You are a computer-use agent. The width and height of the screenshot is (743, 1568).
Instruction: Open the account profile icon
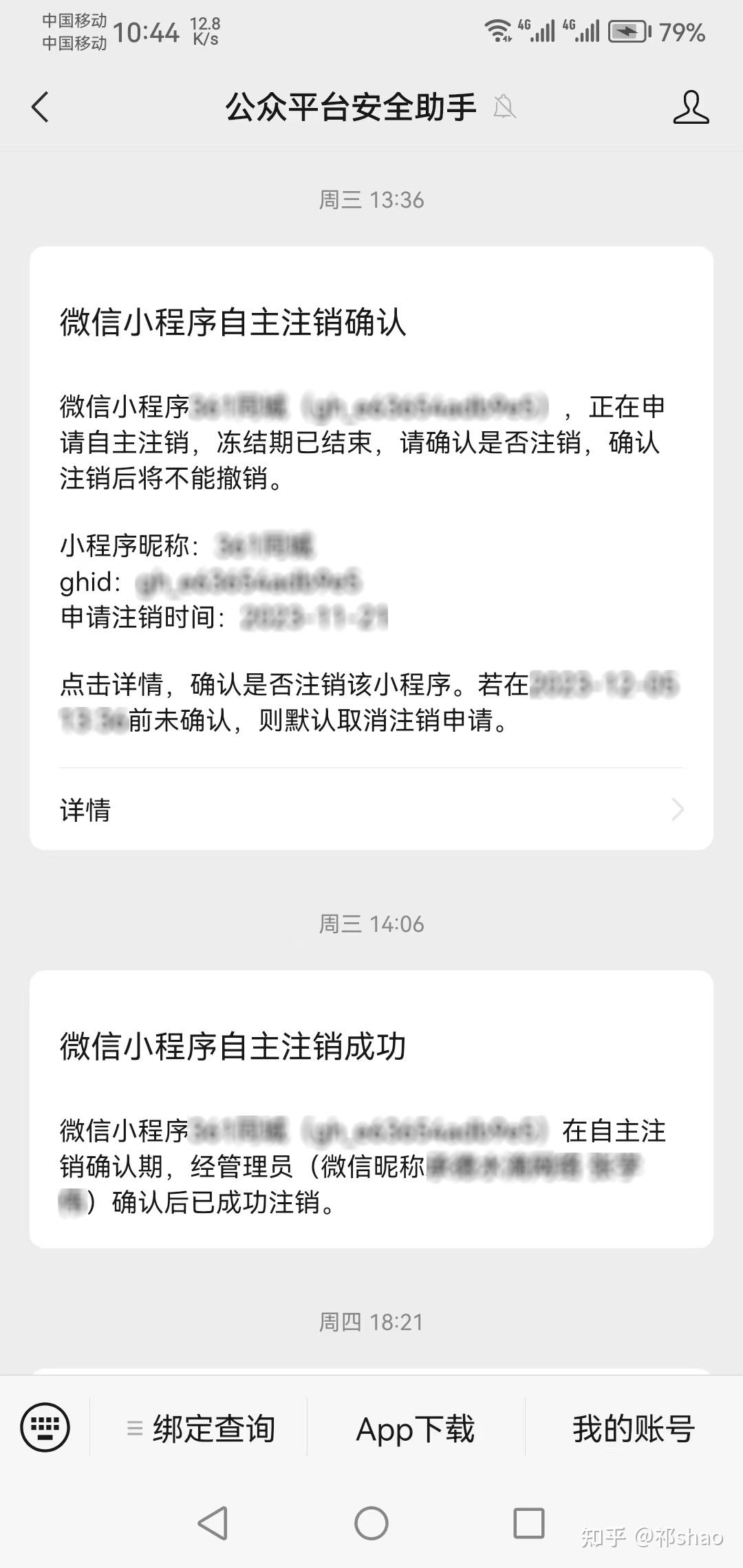(691, 107)
